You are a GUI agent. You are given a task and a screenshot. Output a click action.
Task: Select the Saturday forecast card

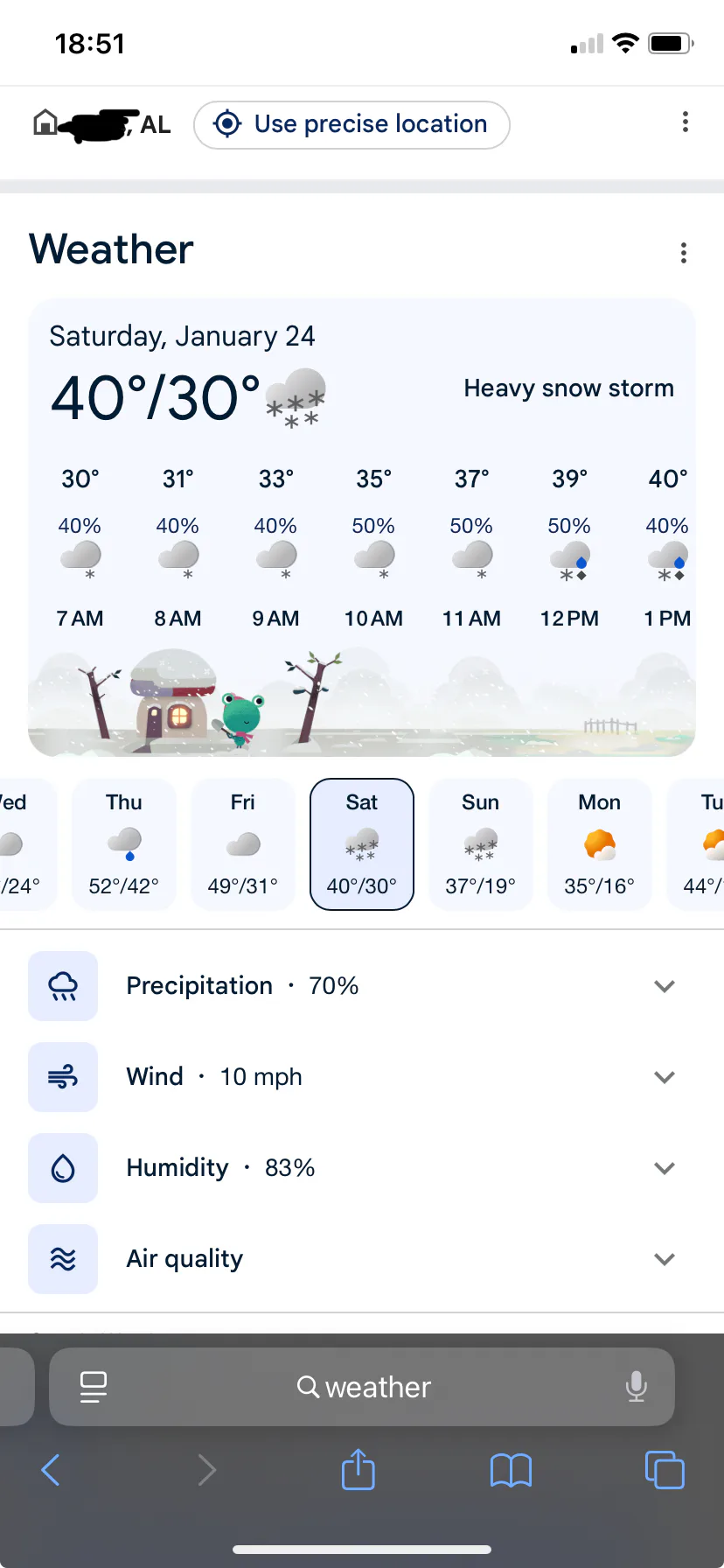coord(362,844)
